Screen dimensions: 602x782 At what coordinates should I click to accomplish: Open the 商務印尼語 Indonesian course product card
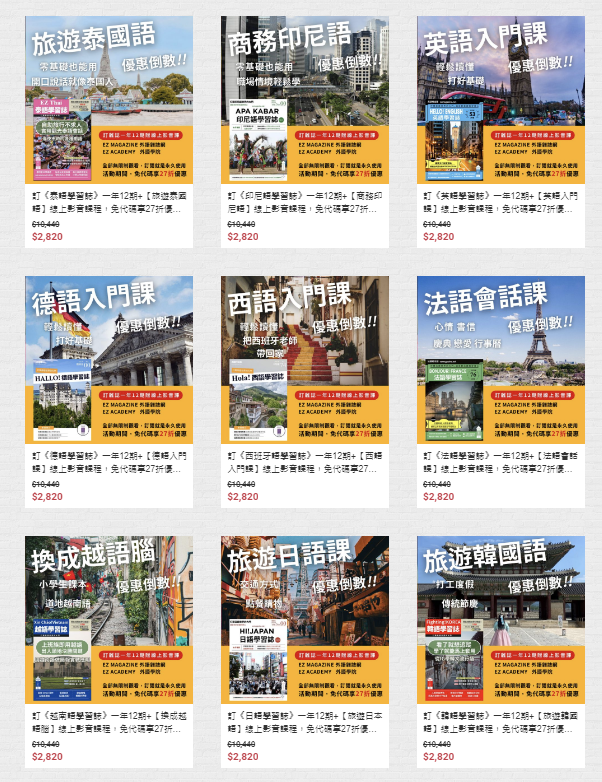click(x=305, y=100)
